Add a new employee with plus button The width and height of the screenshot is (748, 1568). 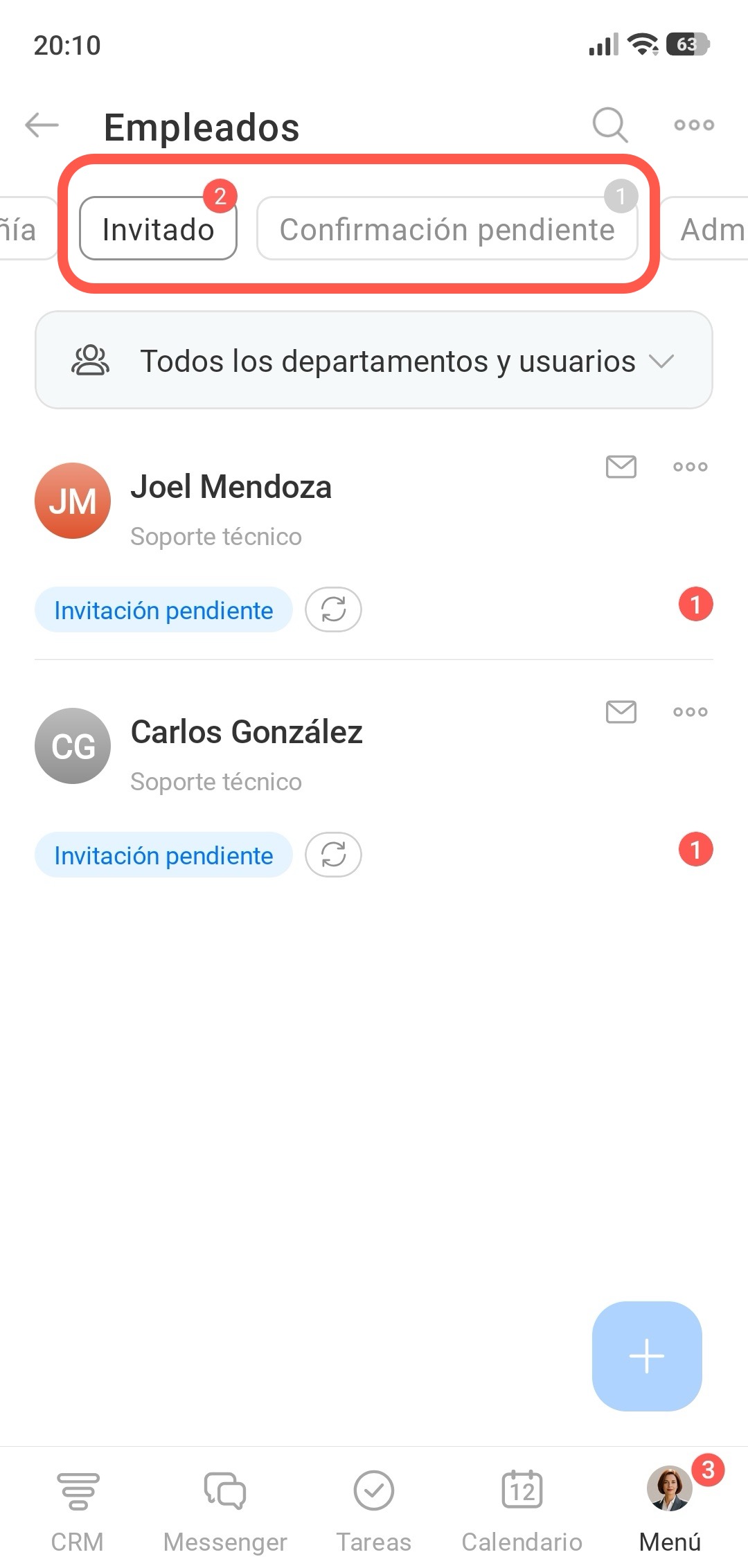click(647, 1356)
